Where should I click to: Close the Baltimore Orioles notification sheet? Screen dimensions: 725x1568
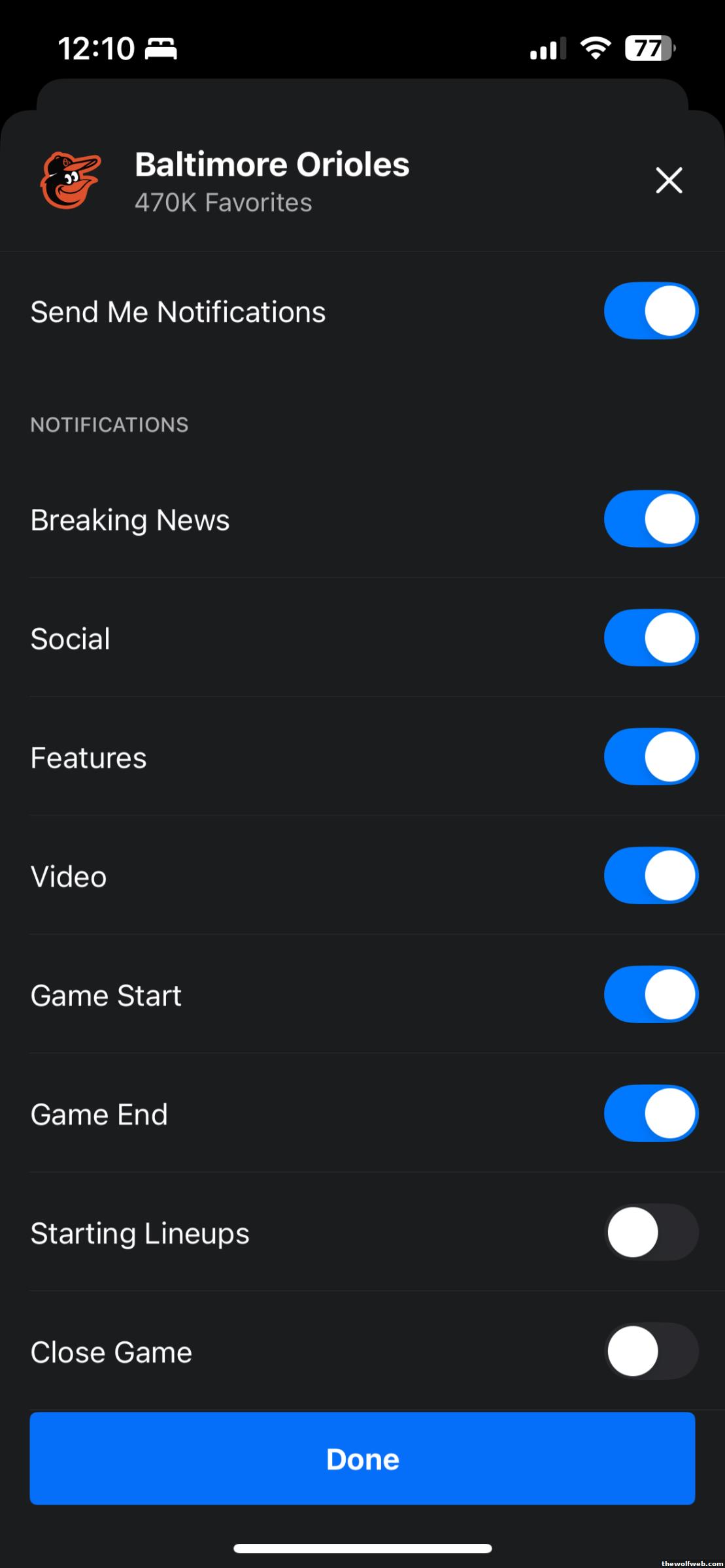point(668,180)
